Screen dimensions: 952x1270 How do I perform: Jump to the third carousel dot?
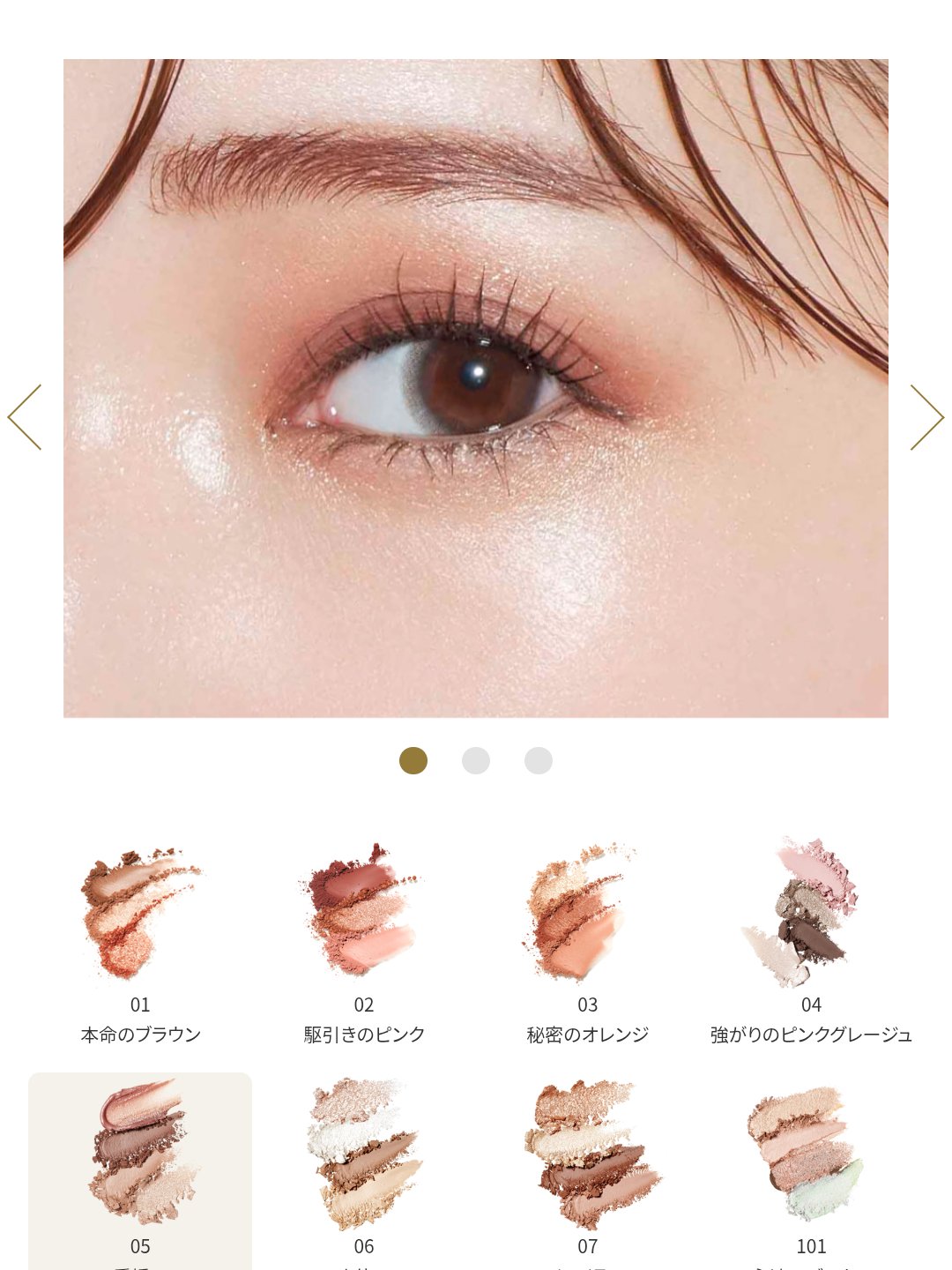539,760
